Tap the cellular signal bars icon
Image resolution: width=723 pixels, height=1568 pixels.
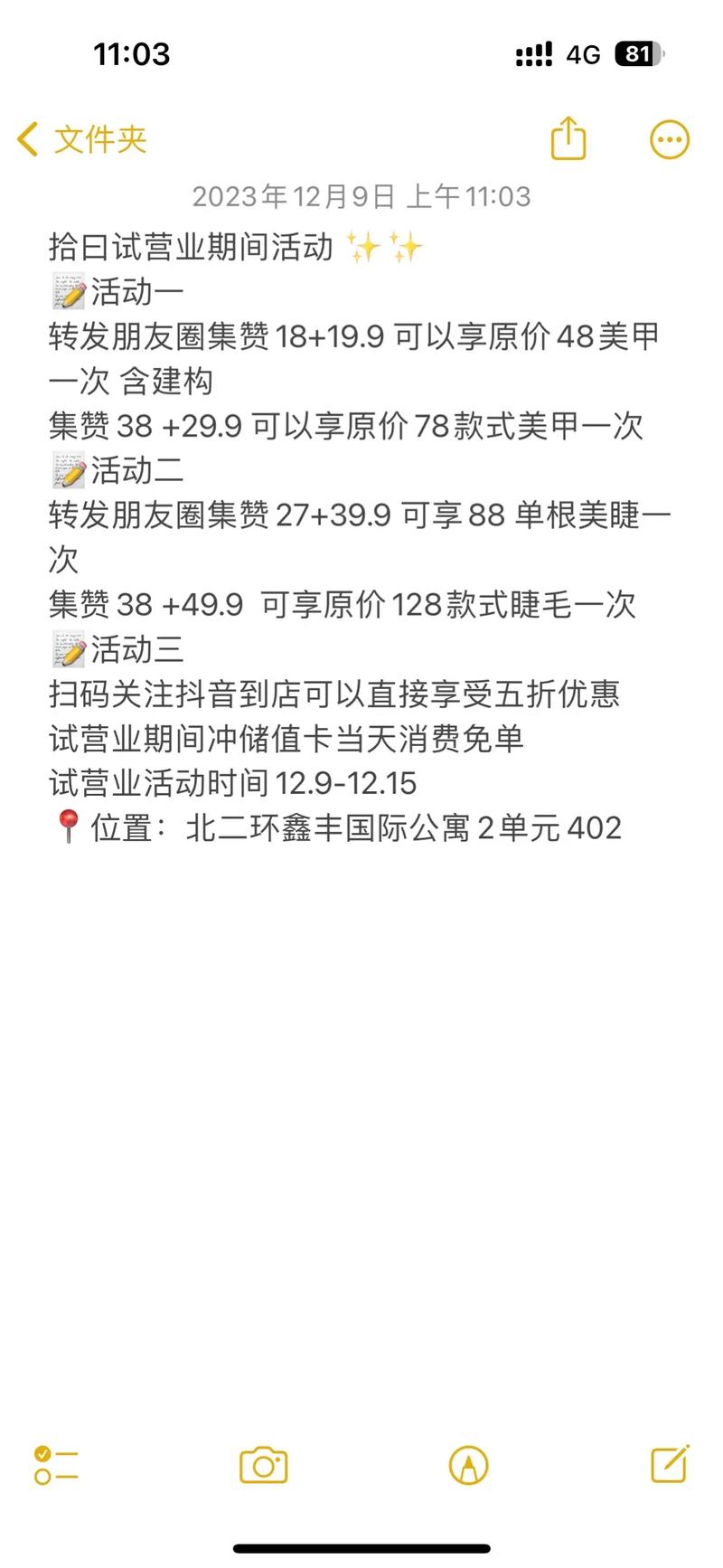(531, 55)
